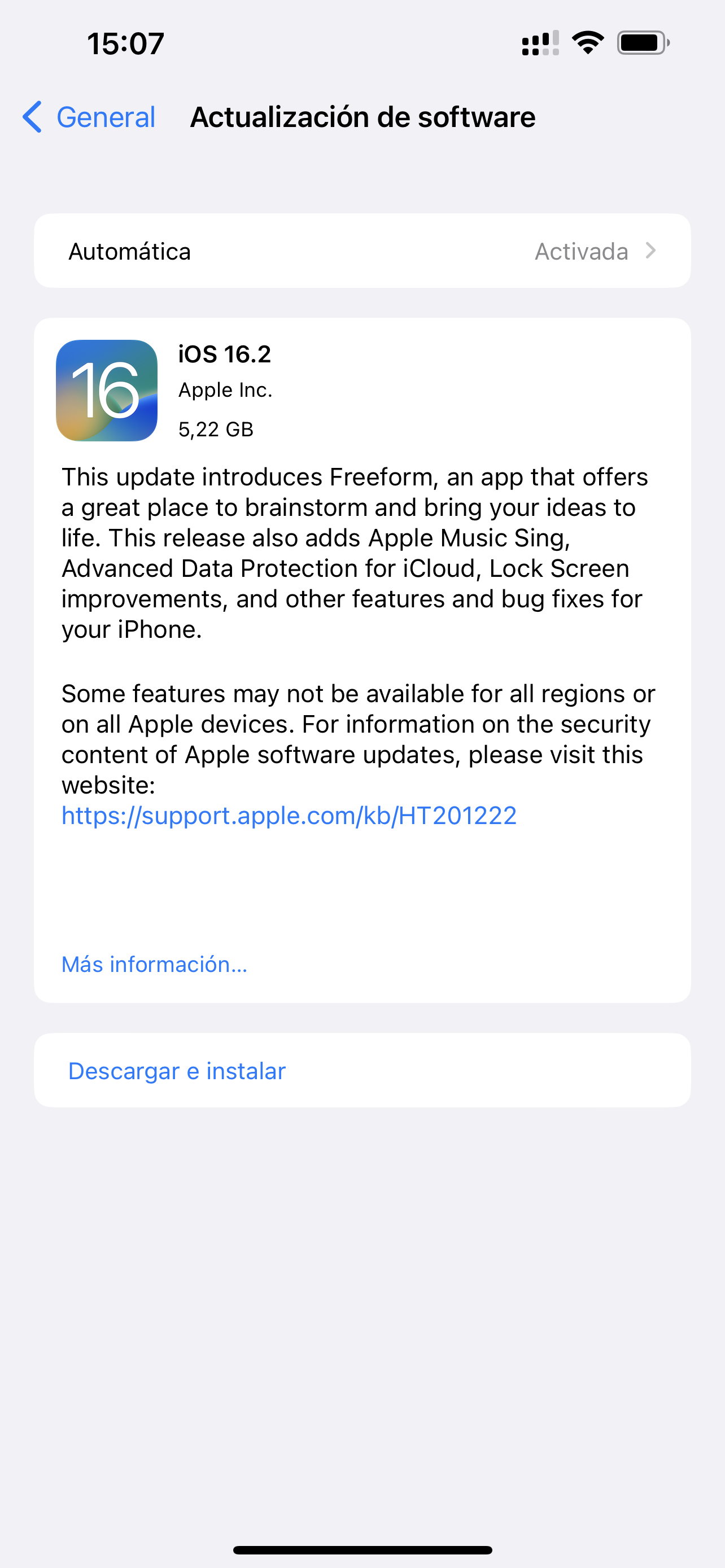Tap Más información link
Viewport: 725px width, 1568px height.
(155, 964)
